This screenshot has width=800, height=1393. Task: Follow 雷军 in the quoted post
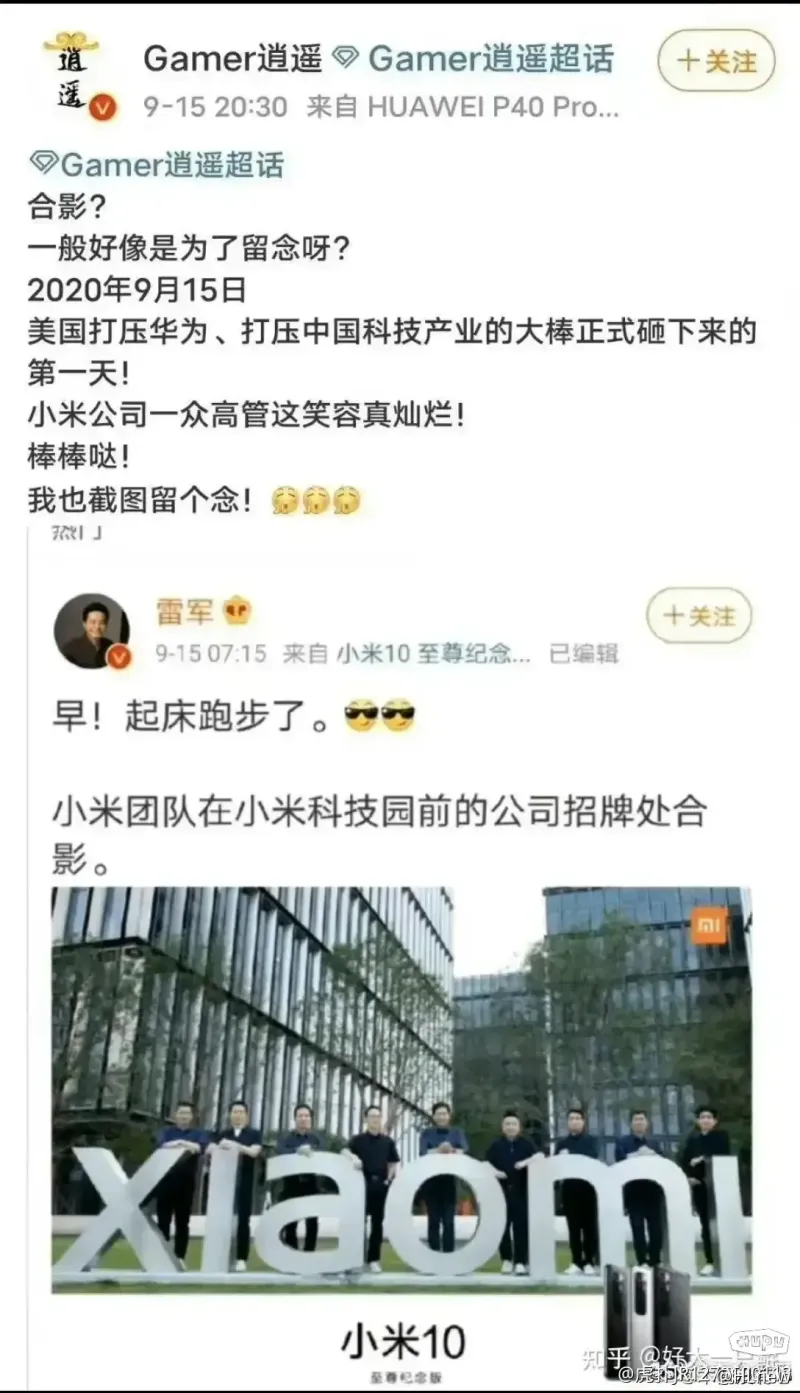click(x=698, y=616)
